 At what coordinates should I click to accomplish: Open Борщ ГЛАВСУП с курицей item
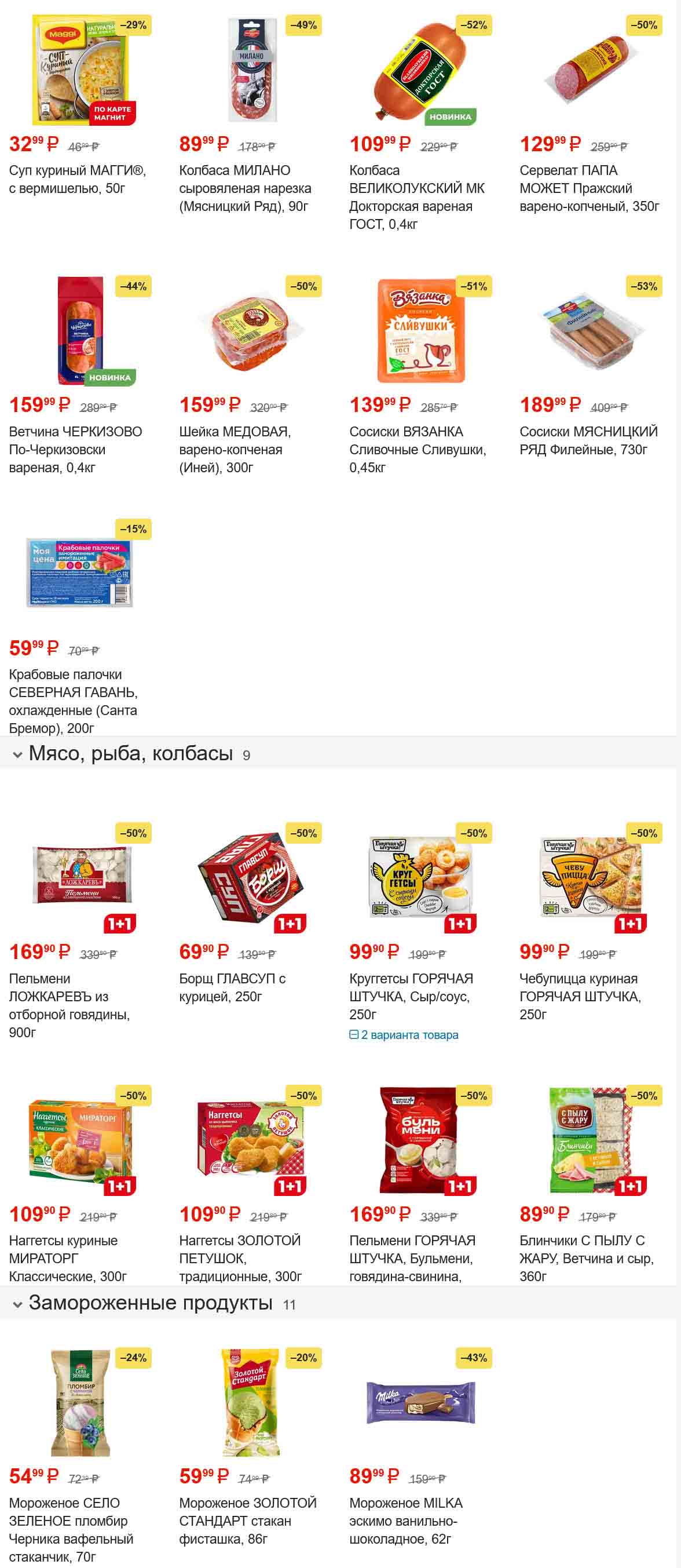coord(232,987)
